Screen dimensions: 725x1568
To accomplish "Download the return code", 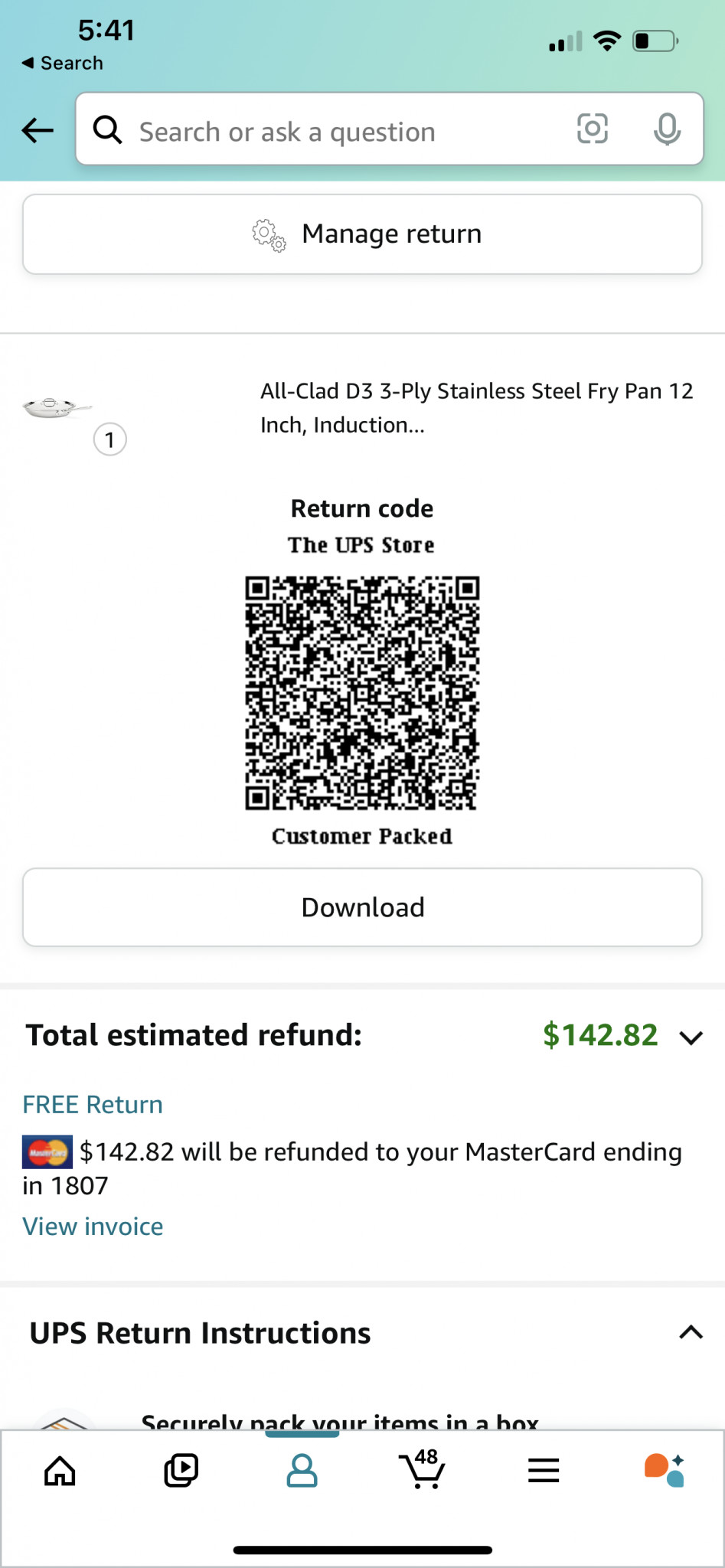I will pyautogui.click(x=362, y=907).
